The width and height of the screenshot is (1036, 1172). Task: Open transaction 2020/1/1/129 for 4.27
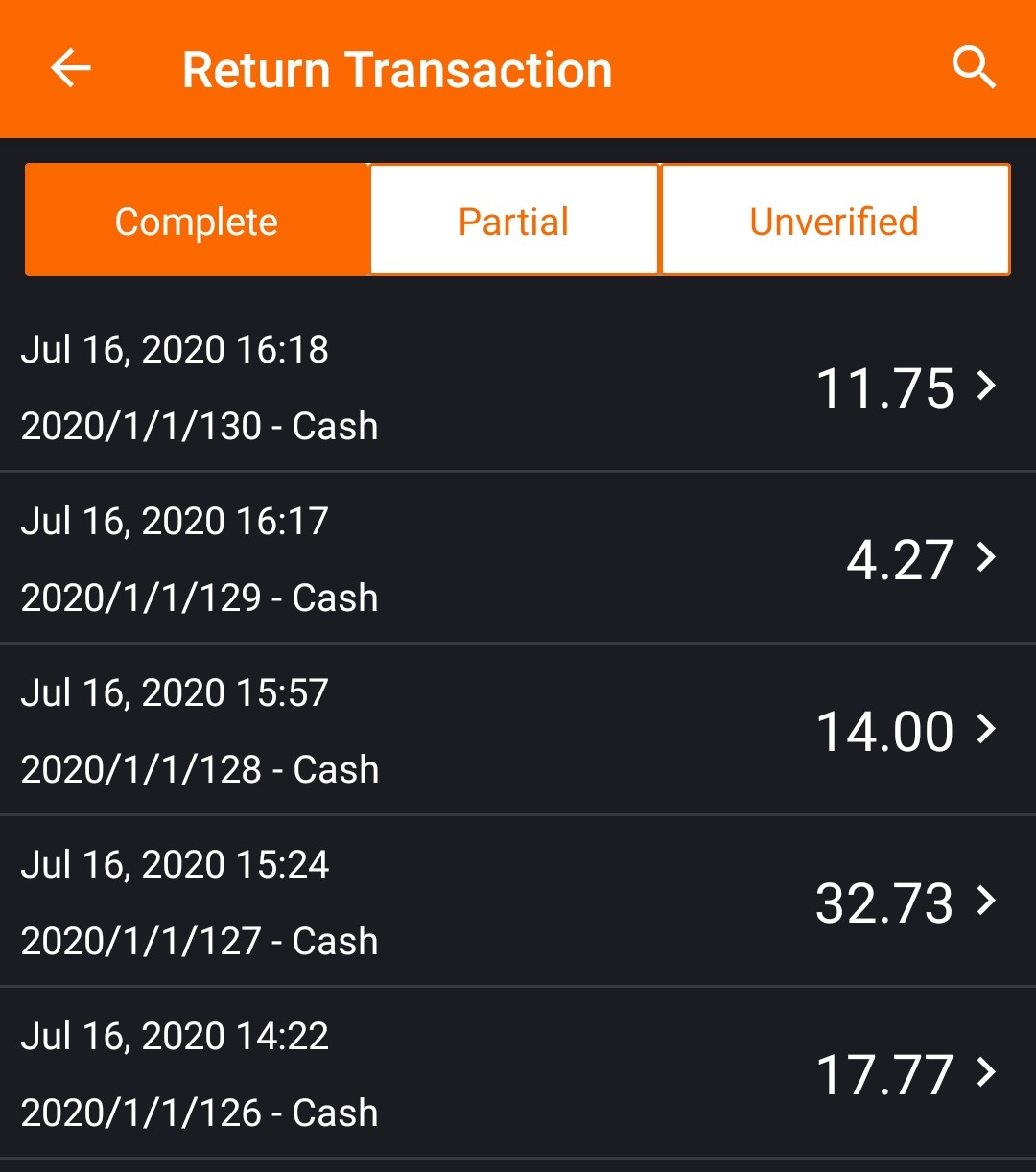point(518,558)
